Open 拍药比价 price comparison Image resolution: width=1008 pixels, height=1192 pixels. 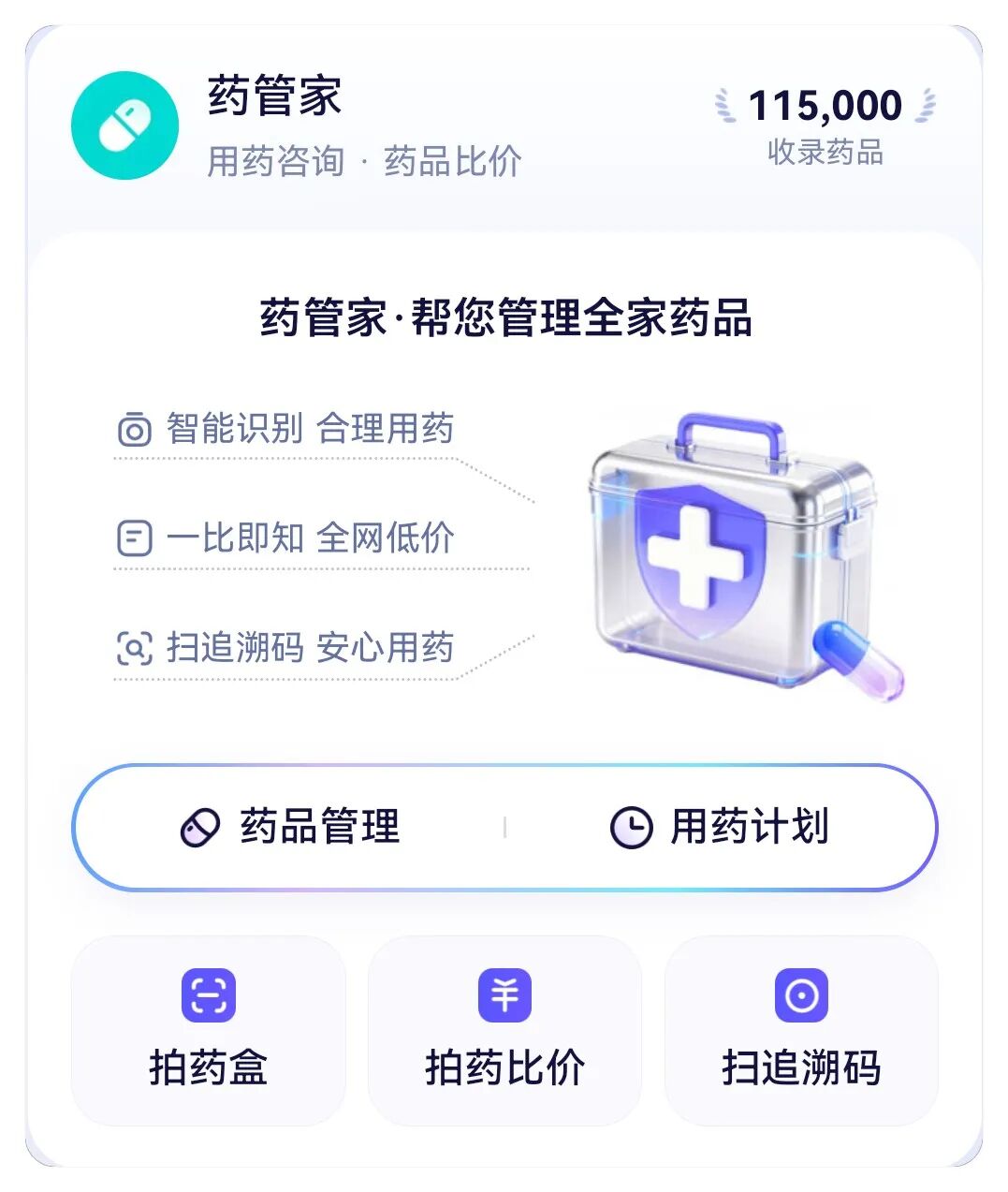click(x=504, y=1030)
